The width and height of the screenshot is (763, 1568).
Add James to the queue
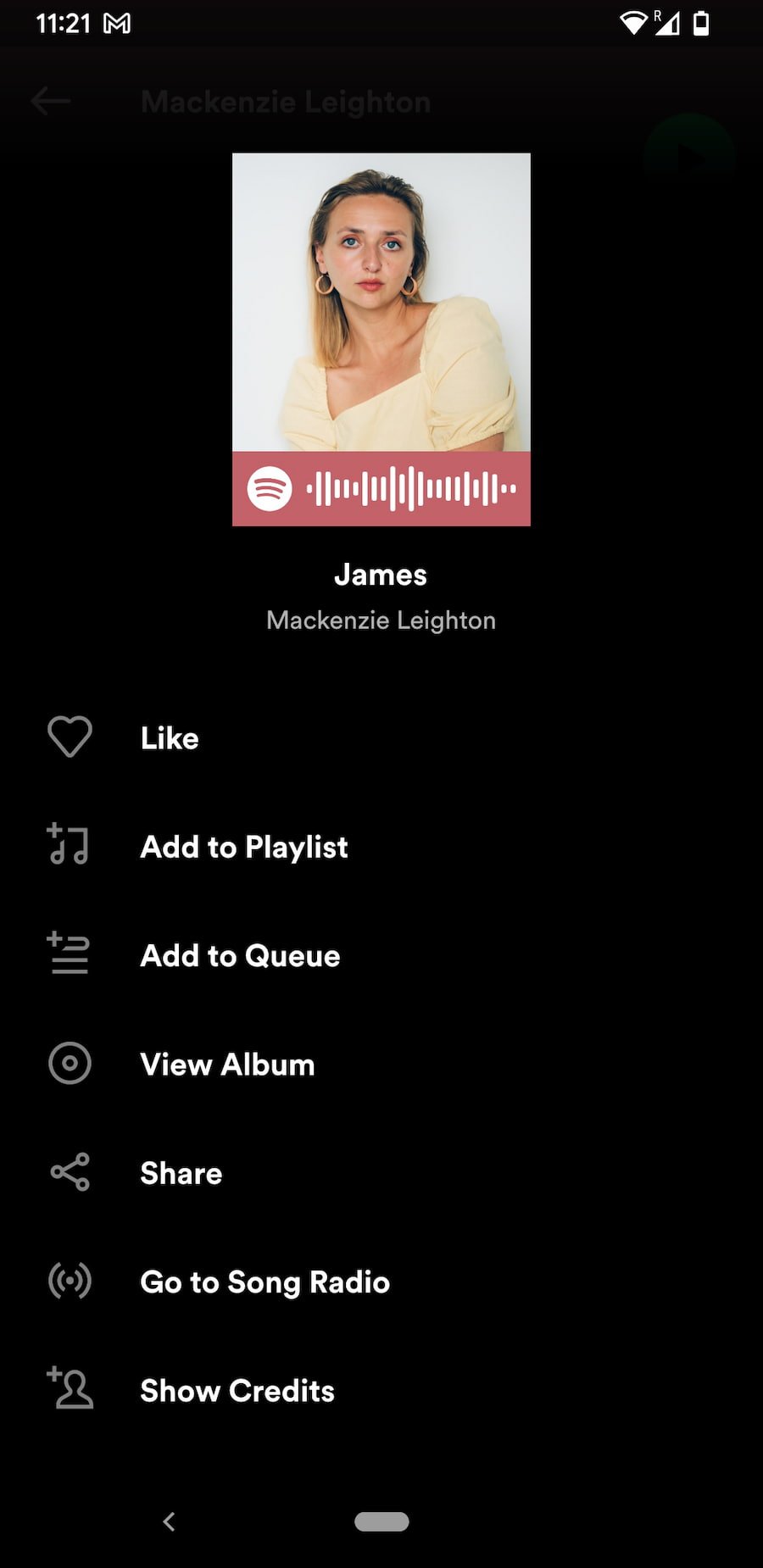click(x=381, y=955)
